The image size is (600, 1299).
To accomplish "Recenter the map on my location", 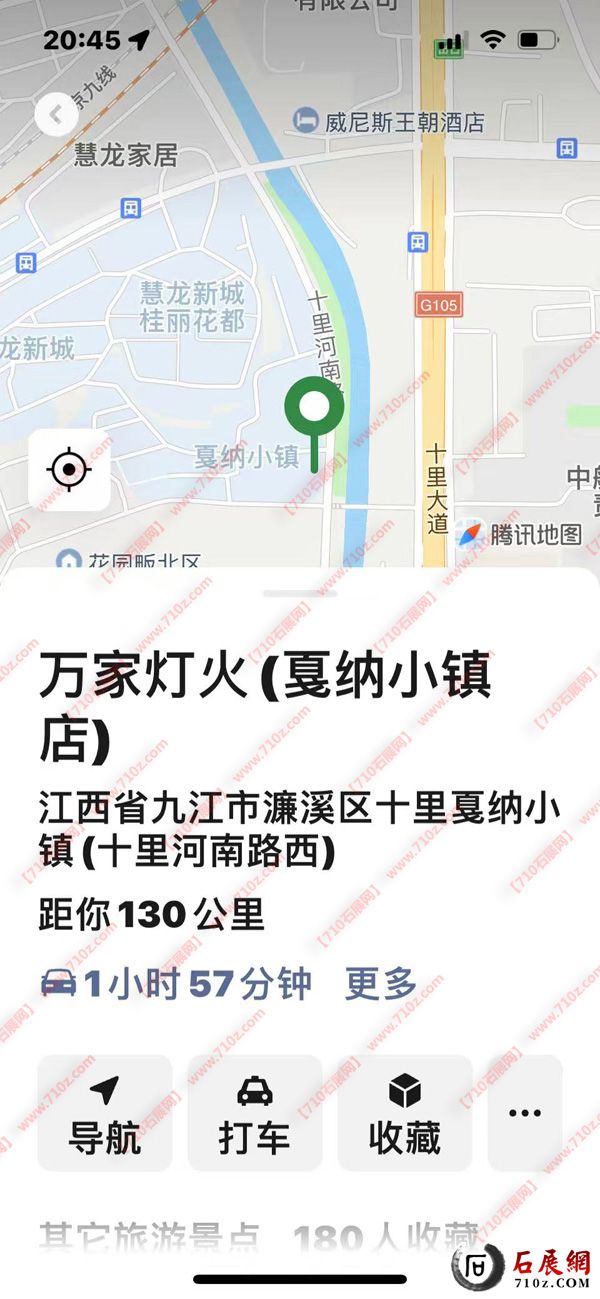I will coord(69,469).
